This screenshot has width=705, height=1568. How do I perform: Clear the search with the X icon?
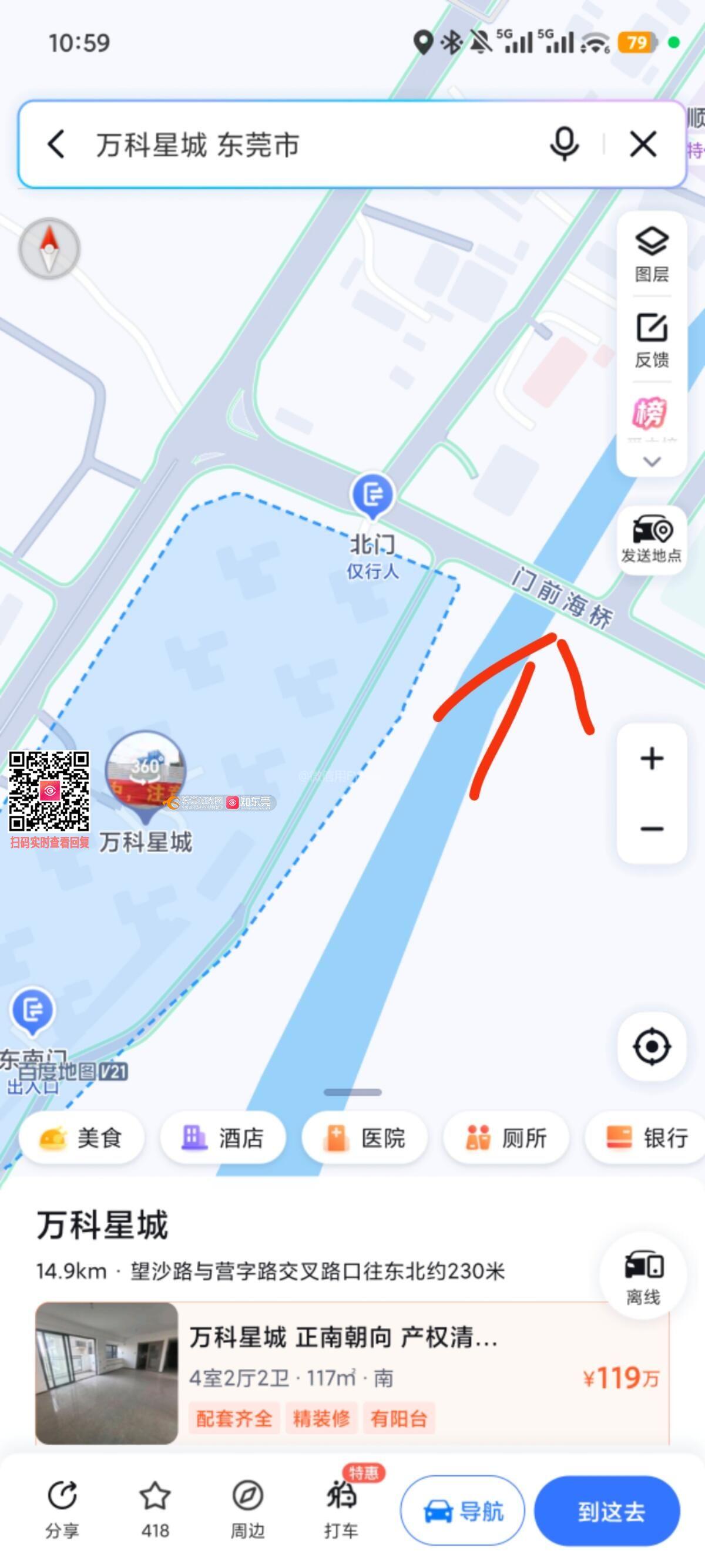(x=643, y=145)
